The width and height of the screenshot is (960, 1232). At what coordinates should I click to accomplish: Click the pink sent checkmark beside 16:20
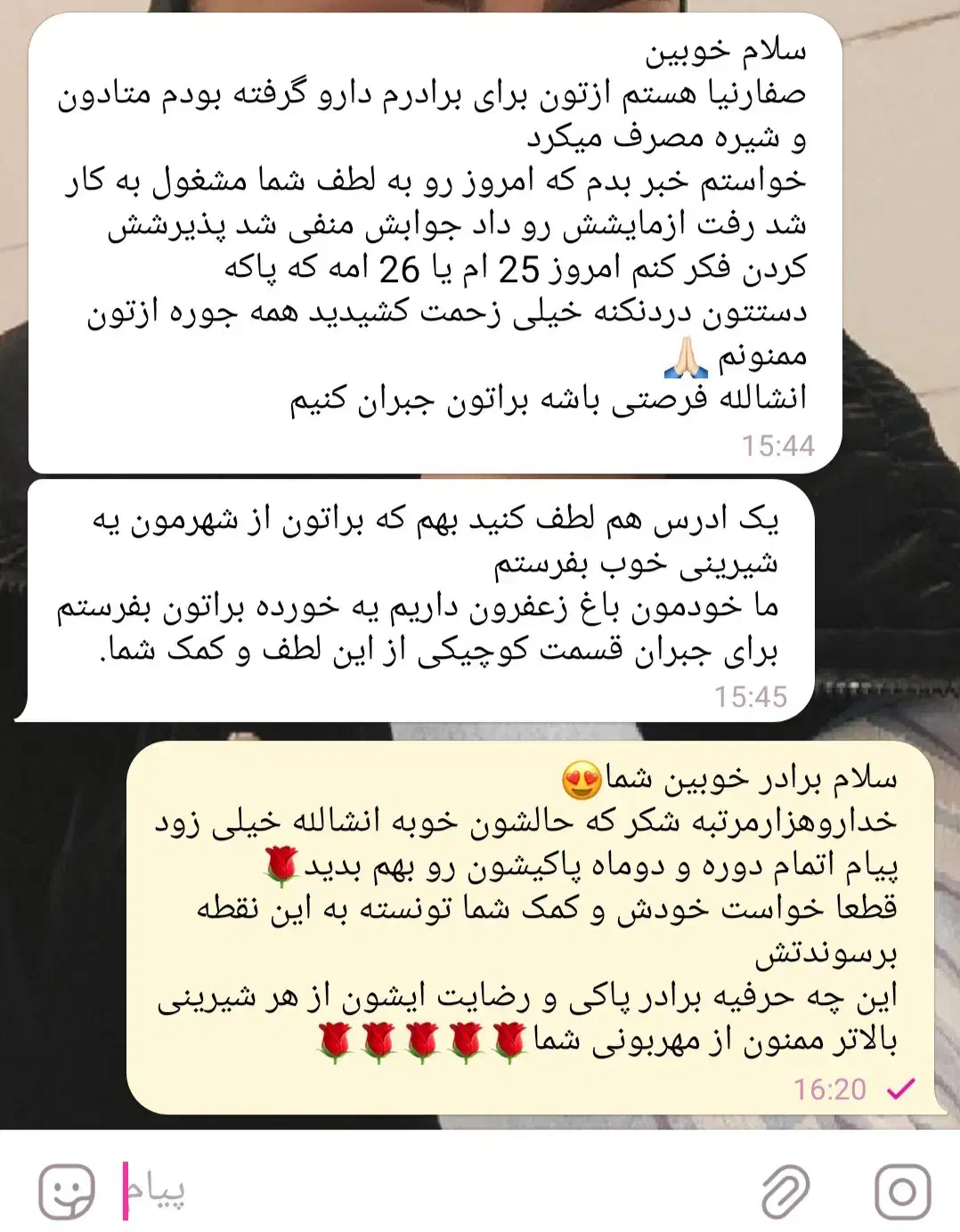click(902, 1088)
